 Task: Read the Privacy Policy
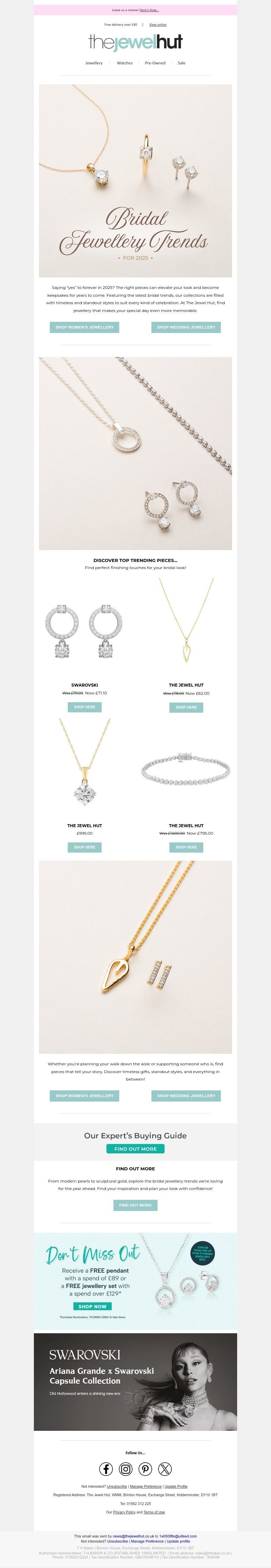[124, 1511]
